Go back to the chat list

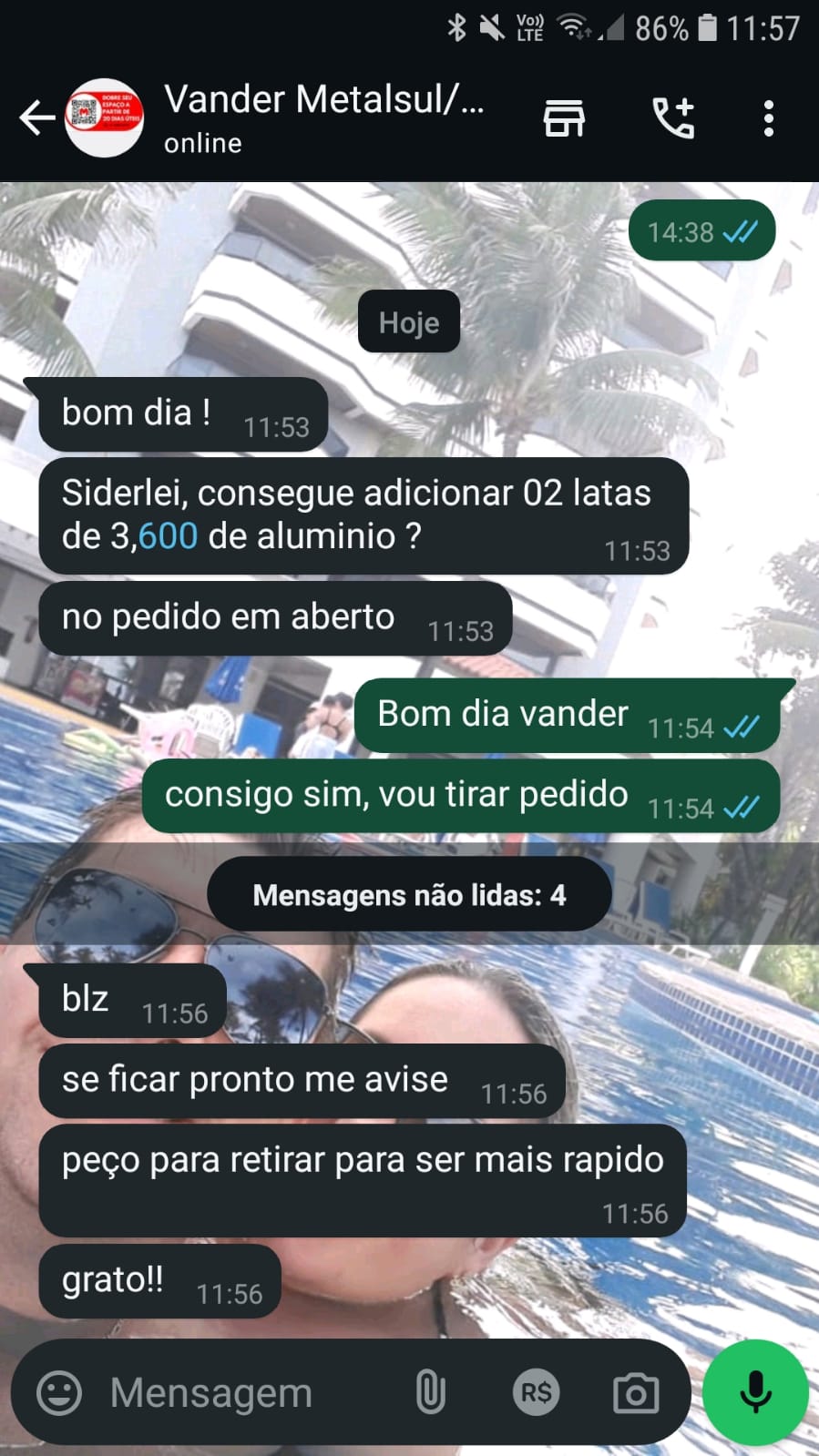[x=36, y=118]
